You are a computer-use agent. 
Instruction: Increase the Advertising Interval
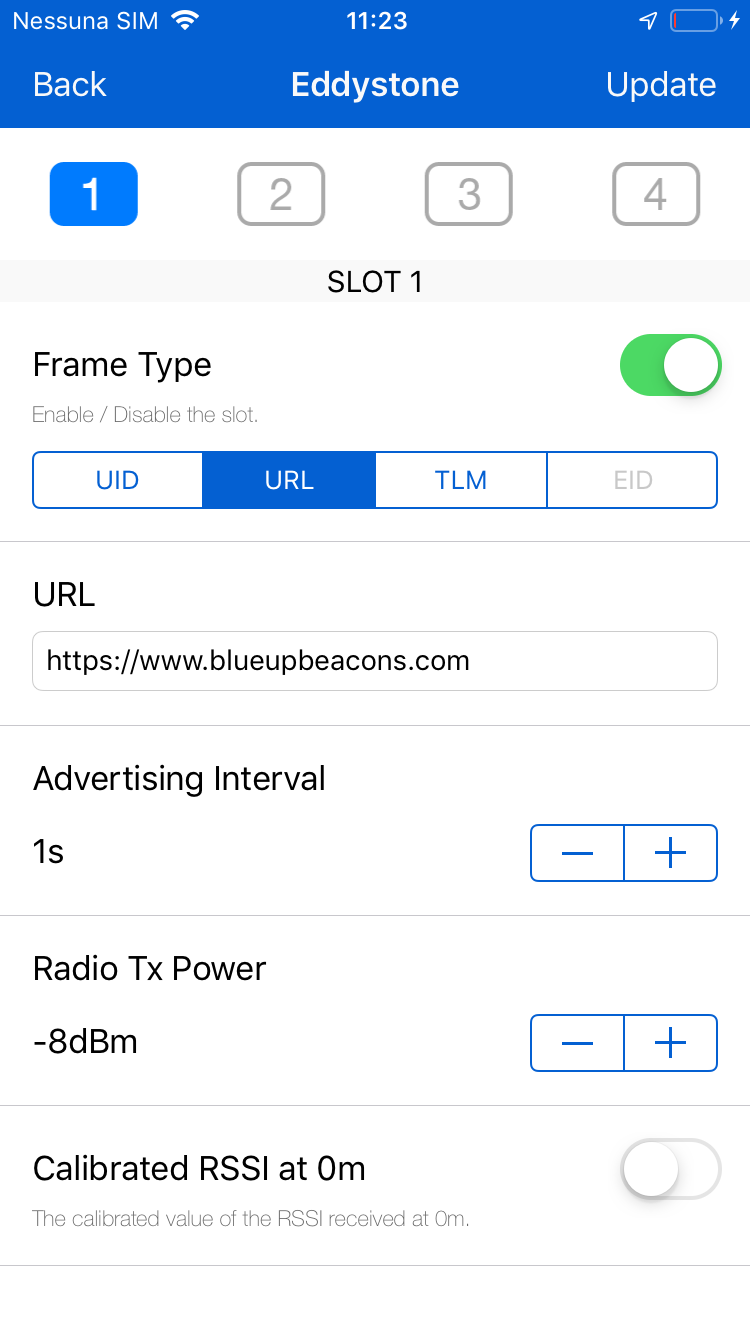tap(671, 853)
